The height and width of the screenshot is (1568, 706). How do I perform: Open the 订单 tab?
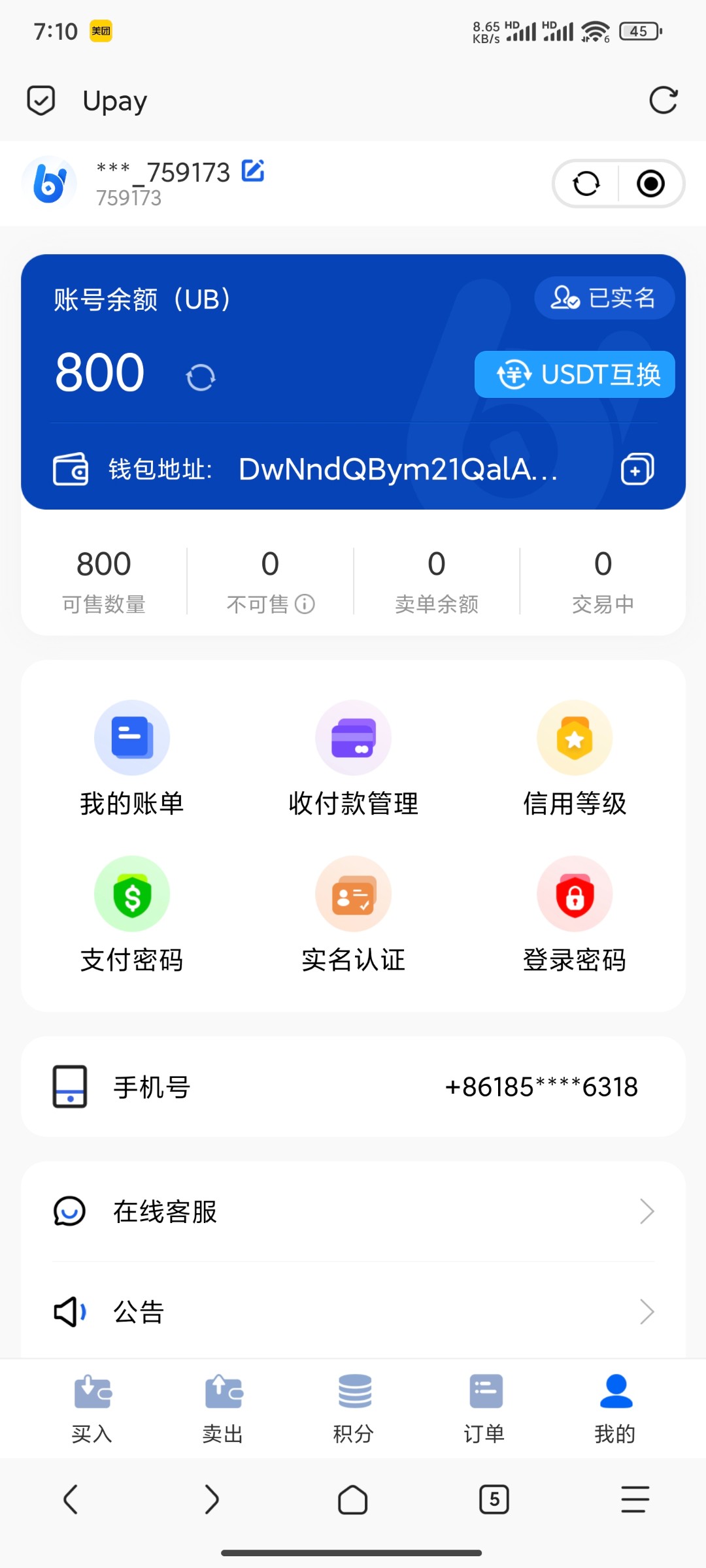(x=484, y=1408)
